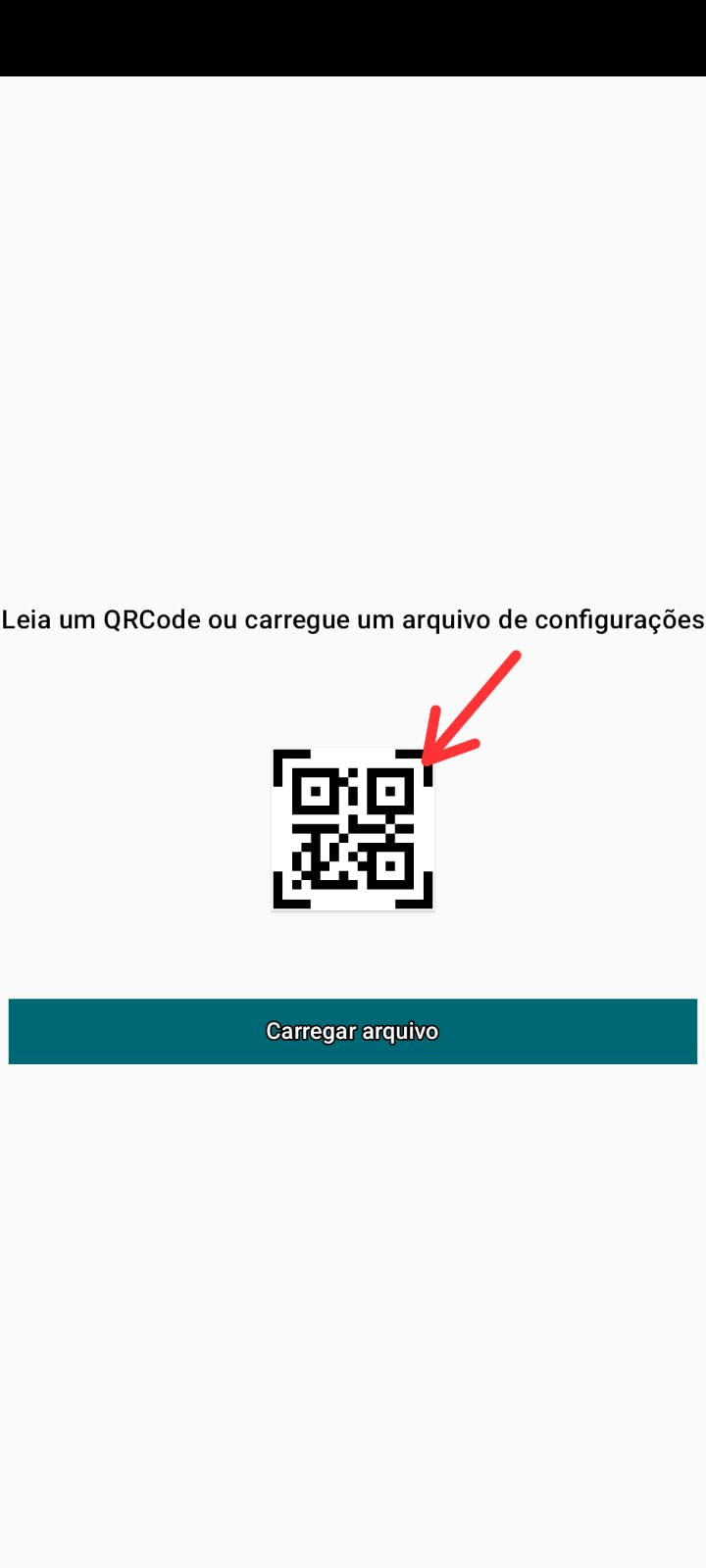The width and height of the screenshot is (706, 1568).
Task: Tap the QR code scanner icon
Action: 353,829
